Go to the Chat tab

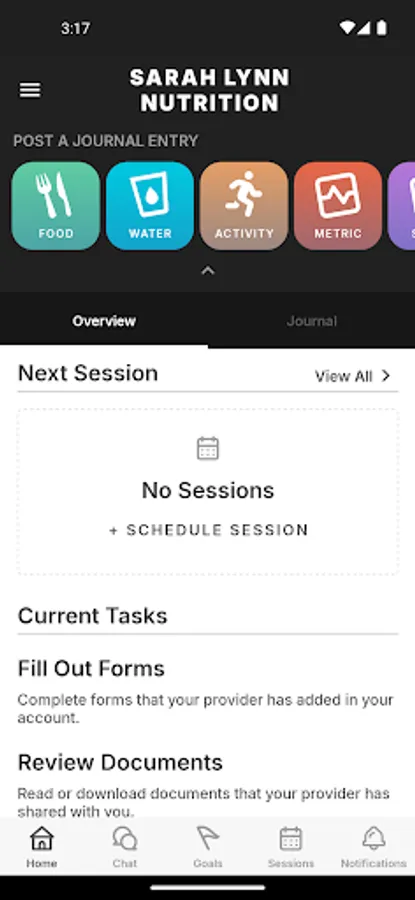pos(125,847)
